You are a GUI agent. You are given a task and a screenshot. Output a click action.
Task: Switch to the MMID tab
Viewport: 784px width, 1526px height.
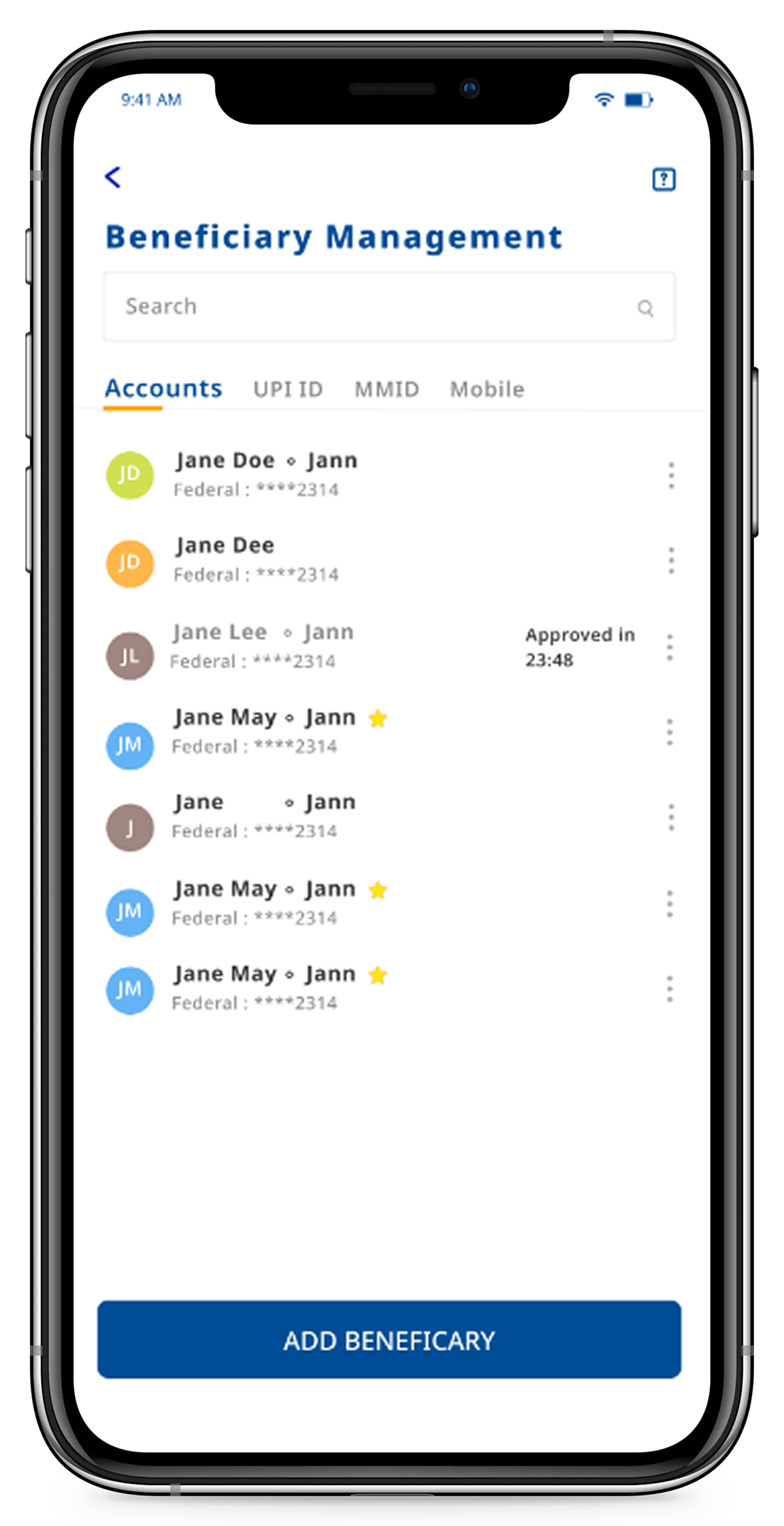click(387, 389)
